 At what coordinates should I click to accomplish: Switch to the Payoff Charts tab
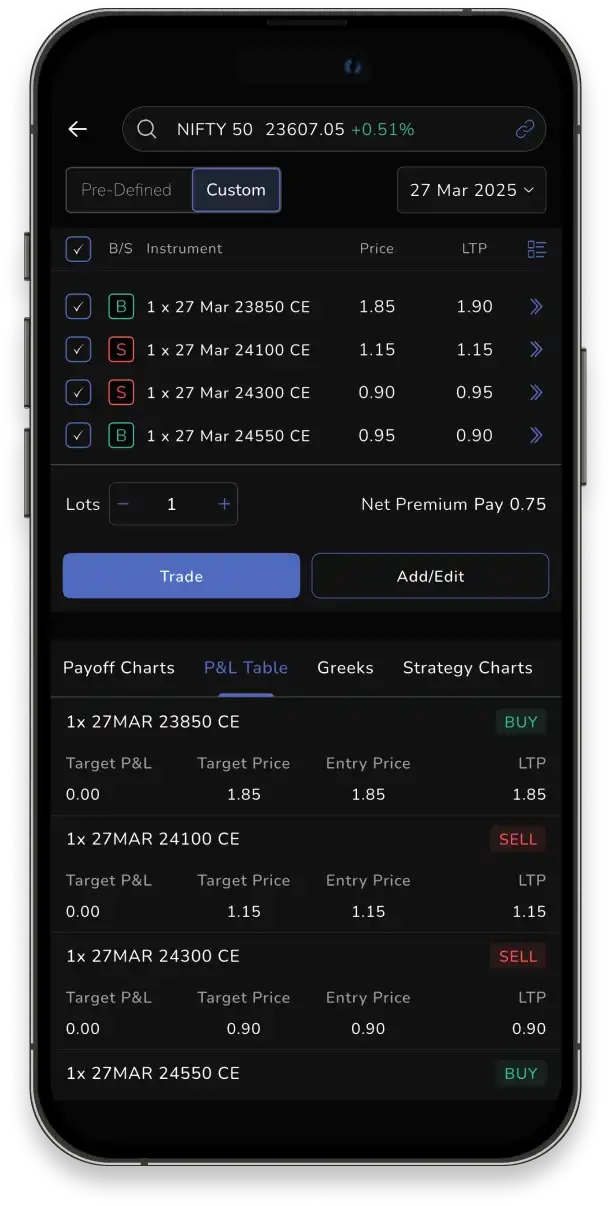click(119, 668)
